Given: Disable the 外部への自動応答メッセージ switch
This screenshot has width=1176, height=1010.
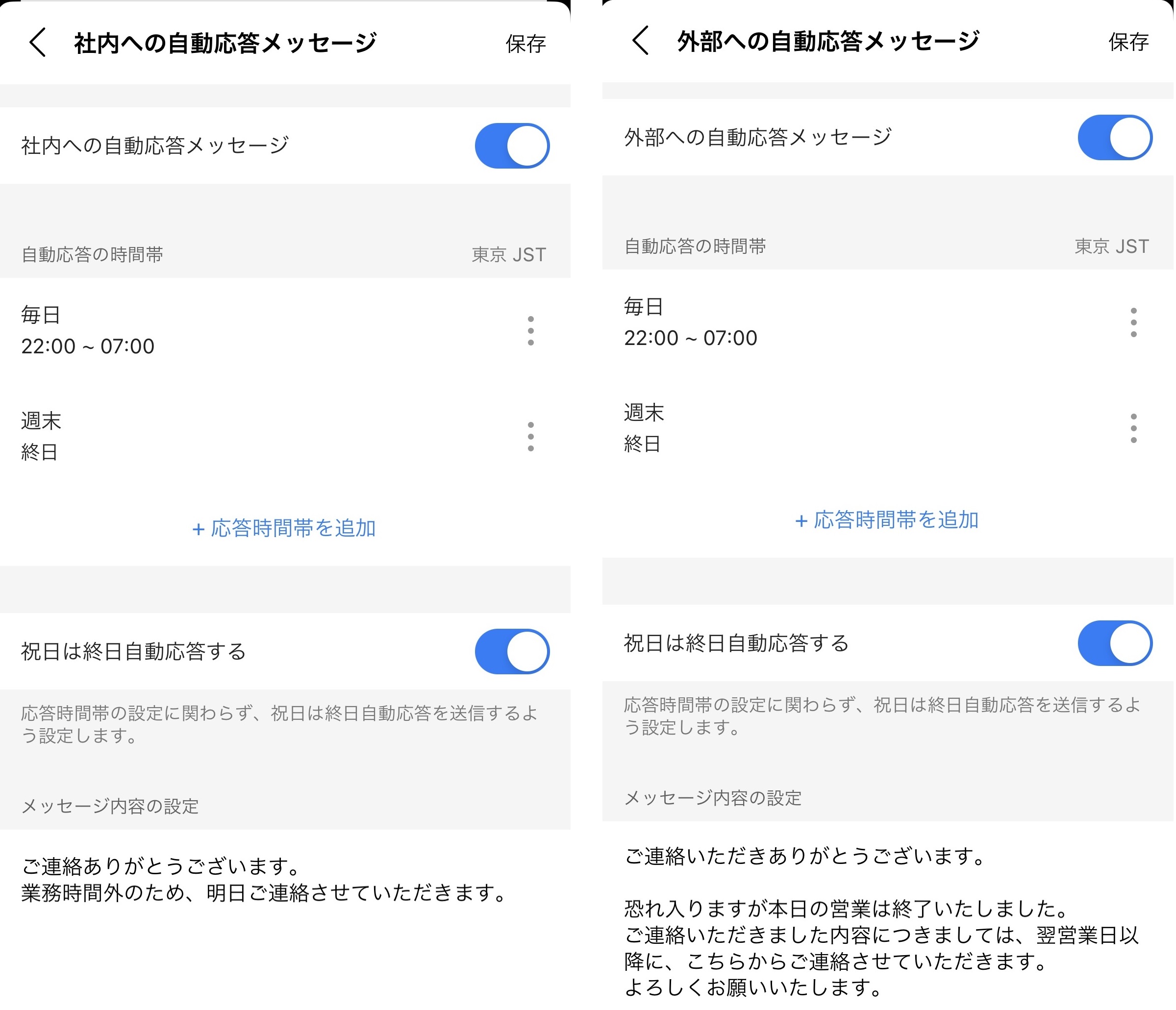Looking at the screenshot, I should tap(1114, 137).
